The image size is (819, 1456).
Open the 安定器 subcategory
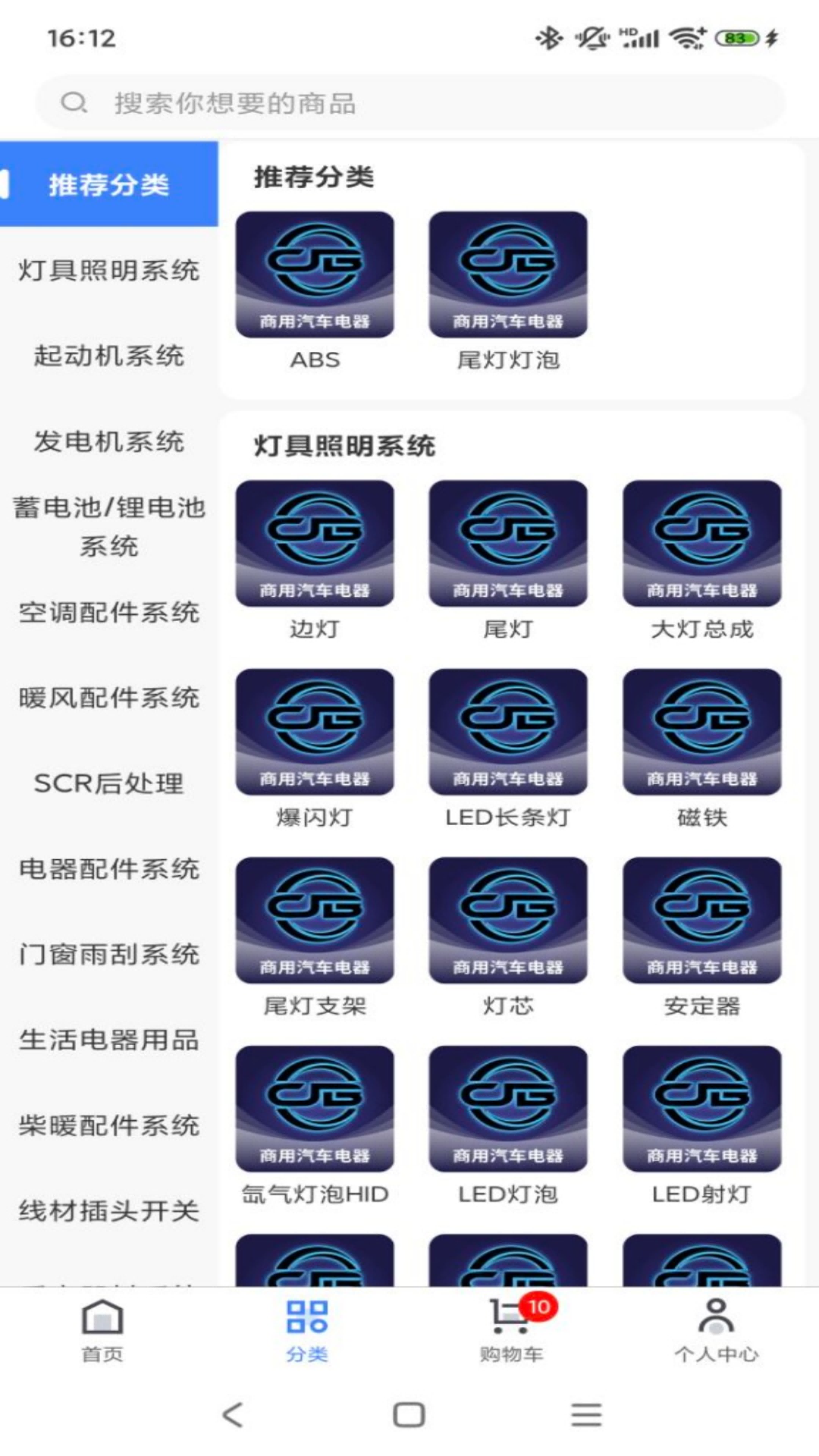pyautogui.click(x=701, y=934)
